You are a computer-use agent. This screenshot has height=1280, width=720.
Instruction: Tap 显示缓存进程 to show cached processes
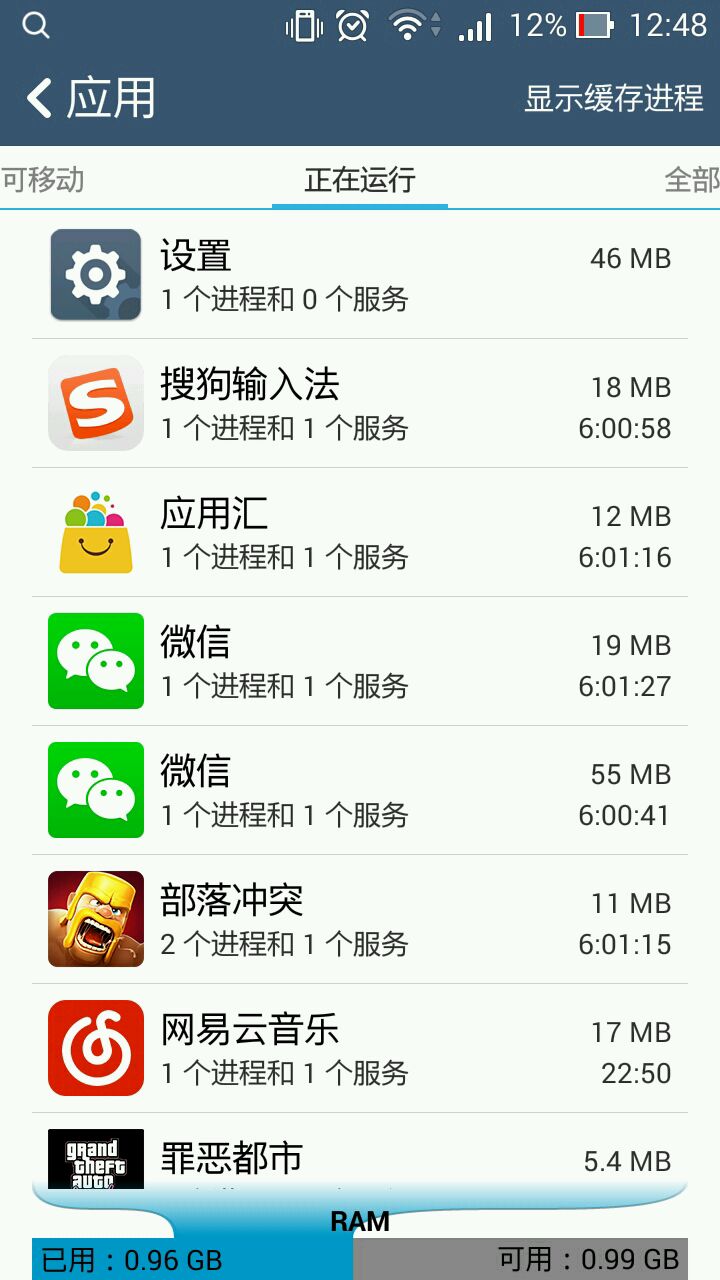pyautogui.click(x=614, y=99)
